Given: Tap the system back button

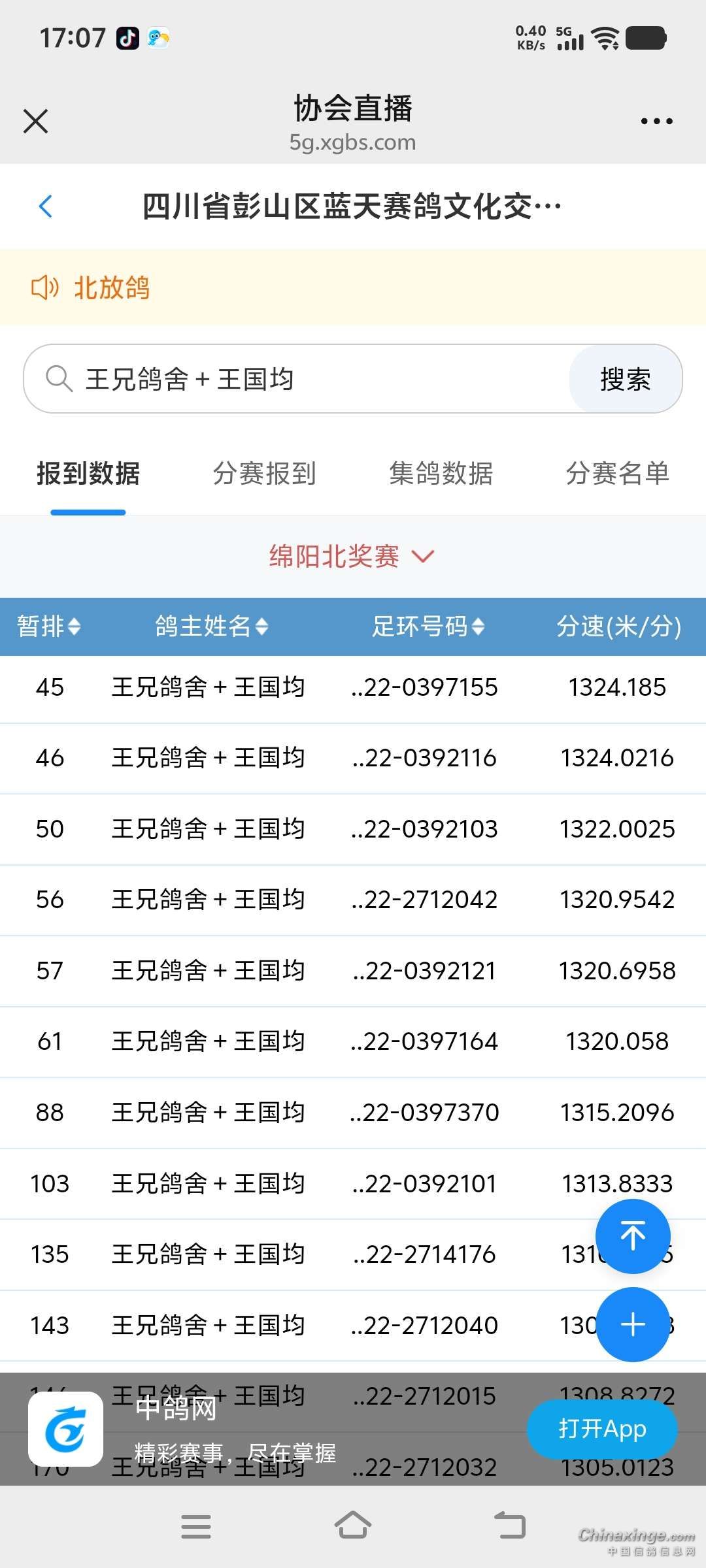Looking at the screenshot, I should click(510, 1526).
